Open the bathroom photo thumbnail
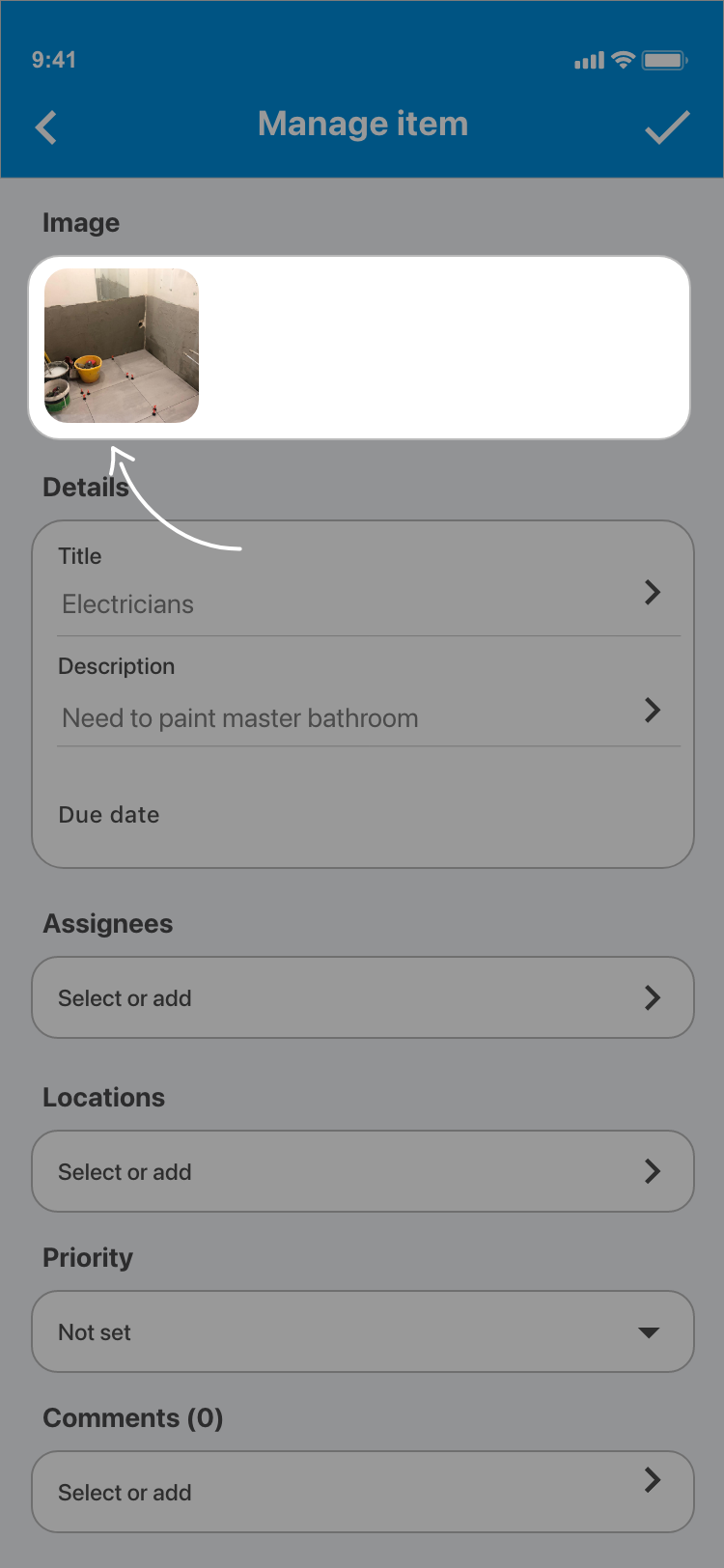This screenshot has width=724, height=1568. coord(122,346)
